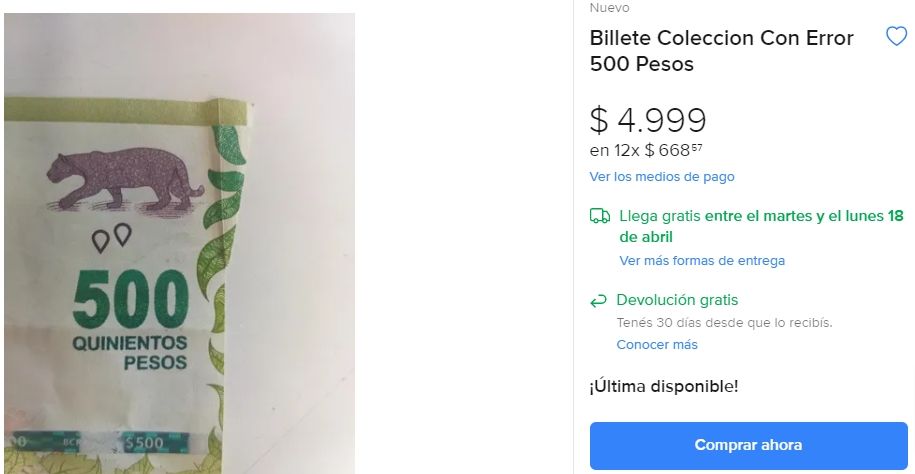Open 'Conocer más' about free returns
This screenshot has width=915, height=474.
[x=656, y=345]
